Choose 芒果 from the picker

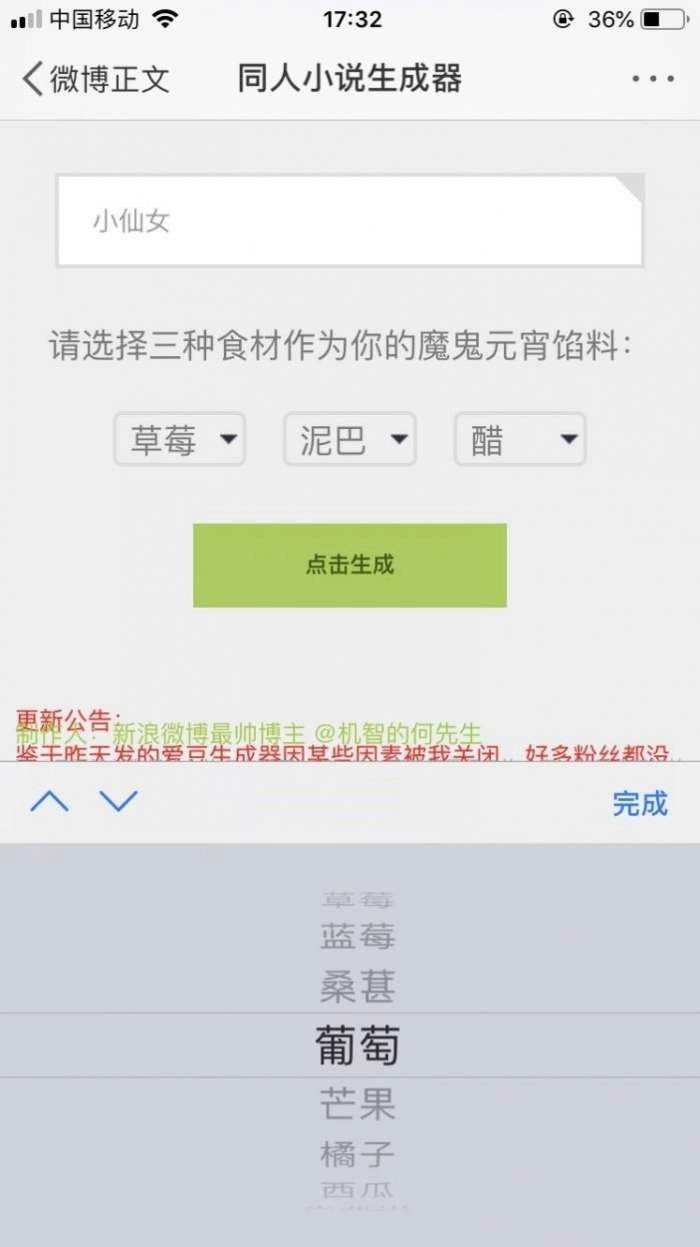click(358, 1104)
